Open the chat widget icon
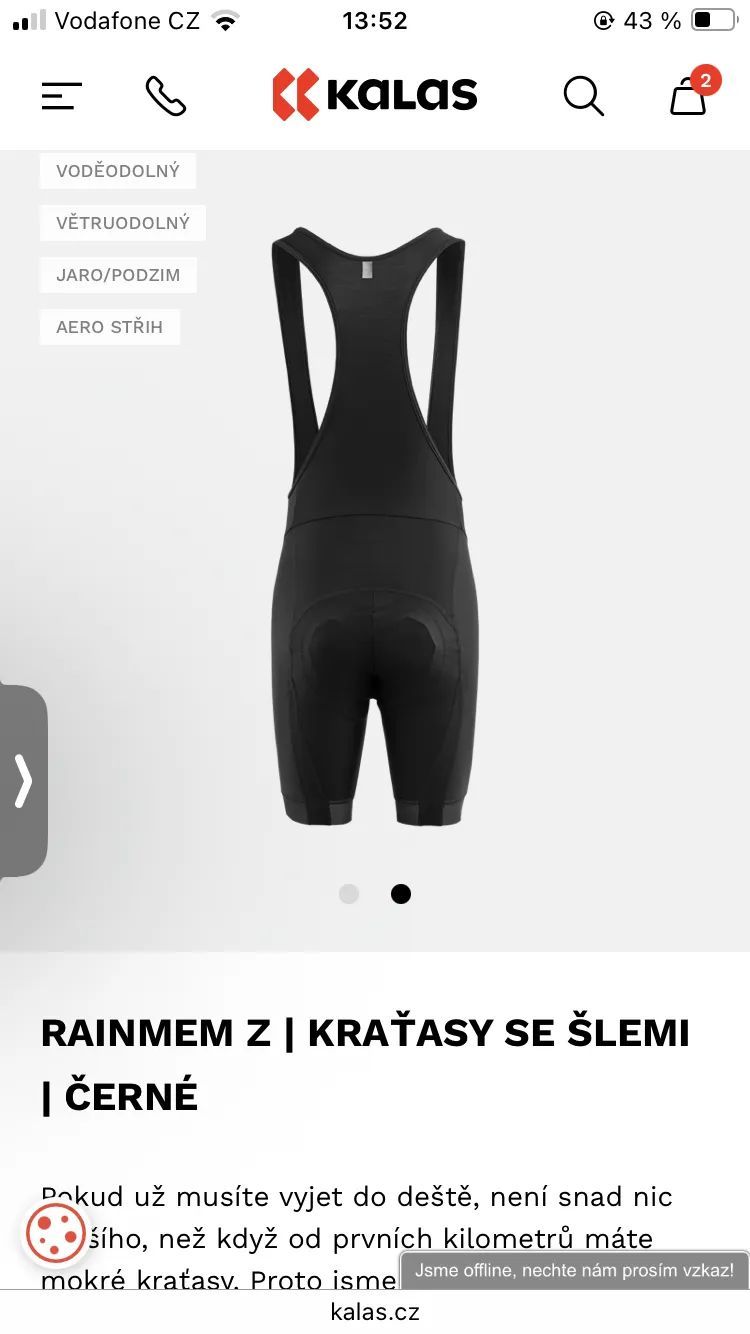 [56, 1234]
